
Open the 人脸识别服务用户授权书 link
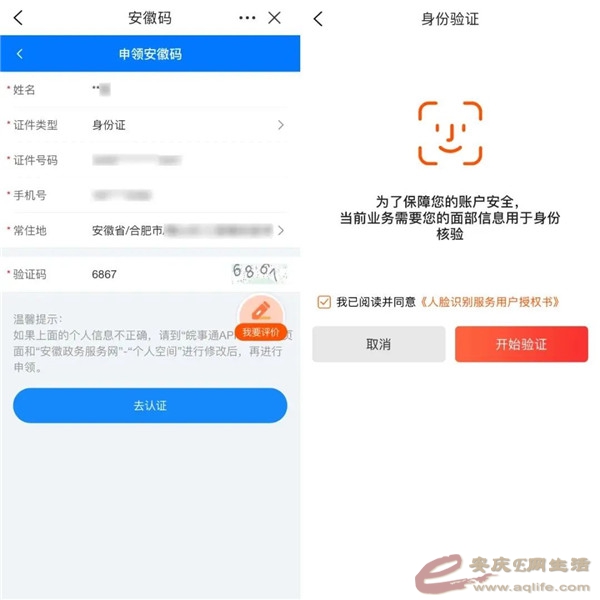(489, 301)
